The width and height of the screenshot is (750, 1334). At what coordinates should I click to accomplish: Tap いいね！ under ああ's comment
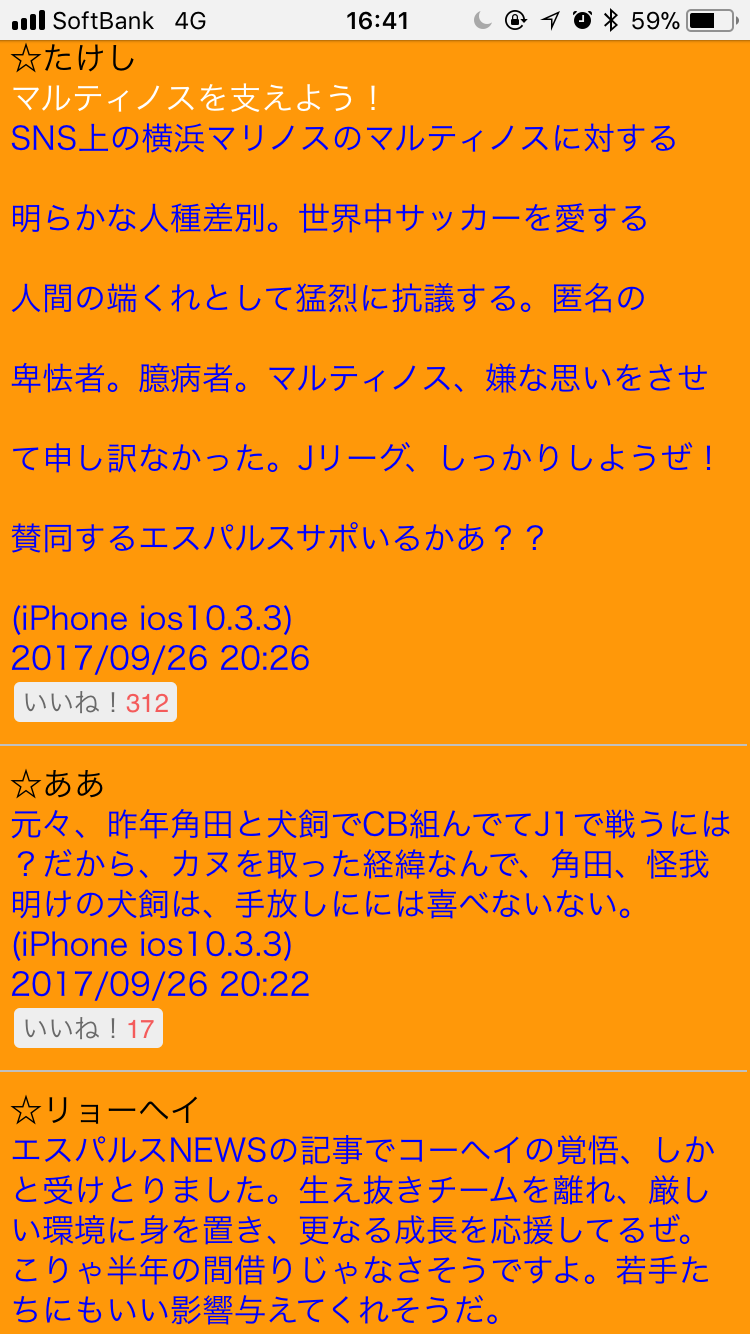coord(88,1029)
